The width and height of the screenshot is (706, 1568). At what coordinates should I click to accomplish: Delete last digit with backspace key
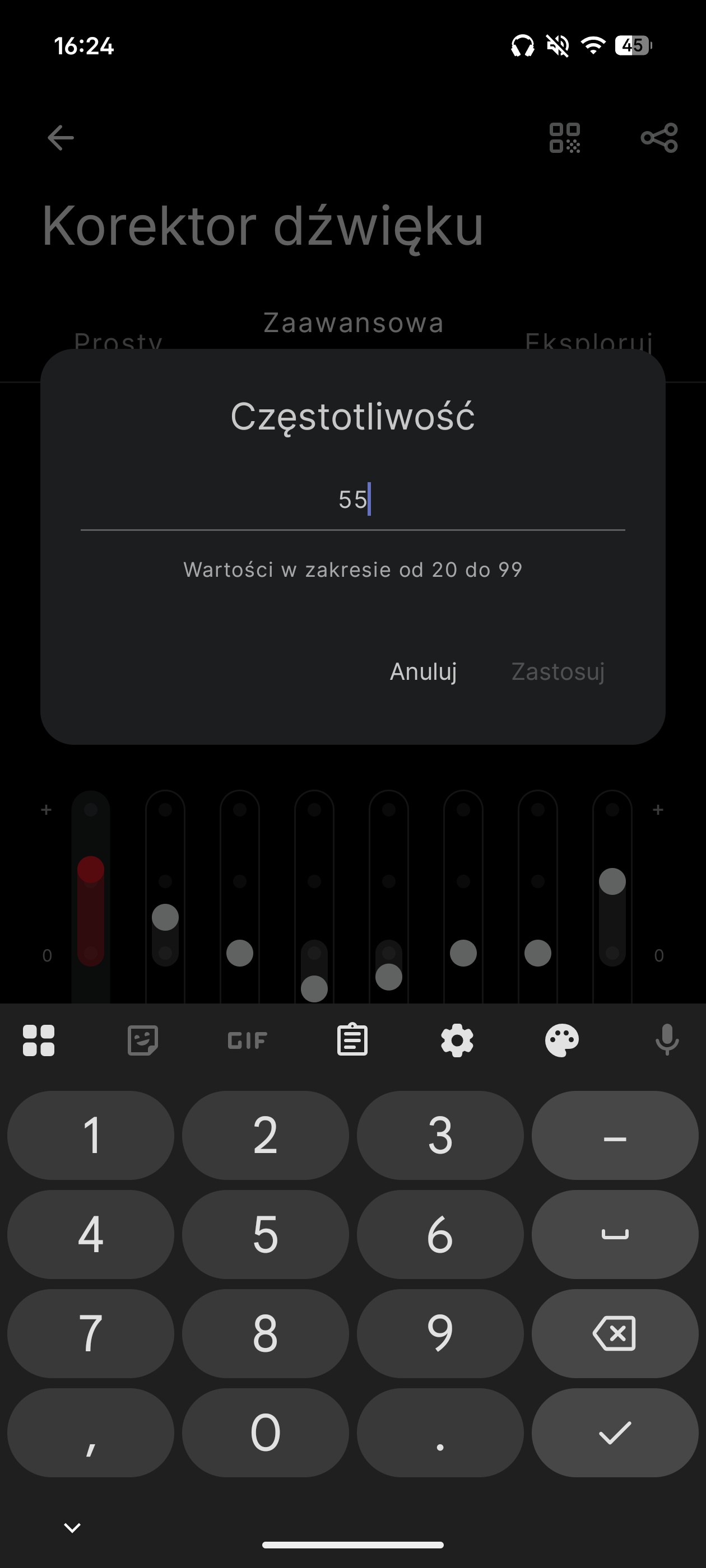614,1333
